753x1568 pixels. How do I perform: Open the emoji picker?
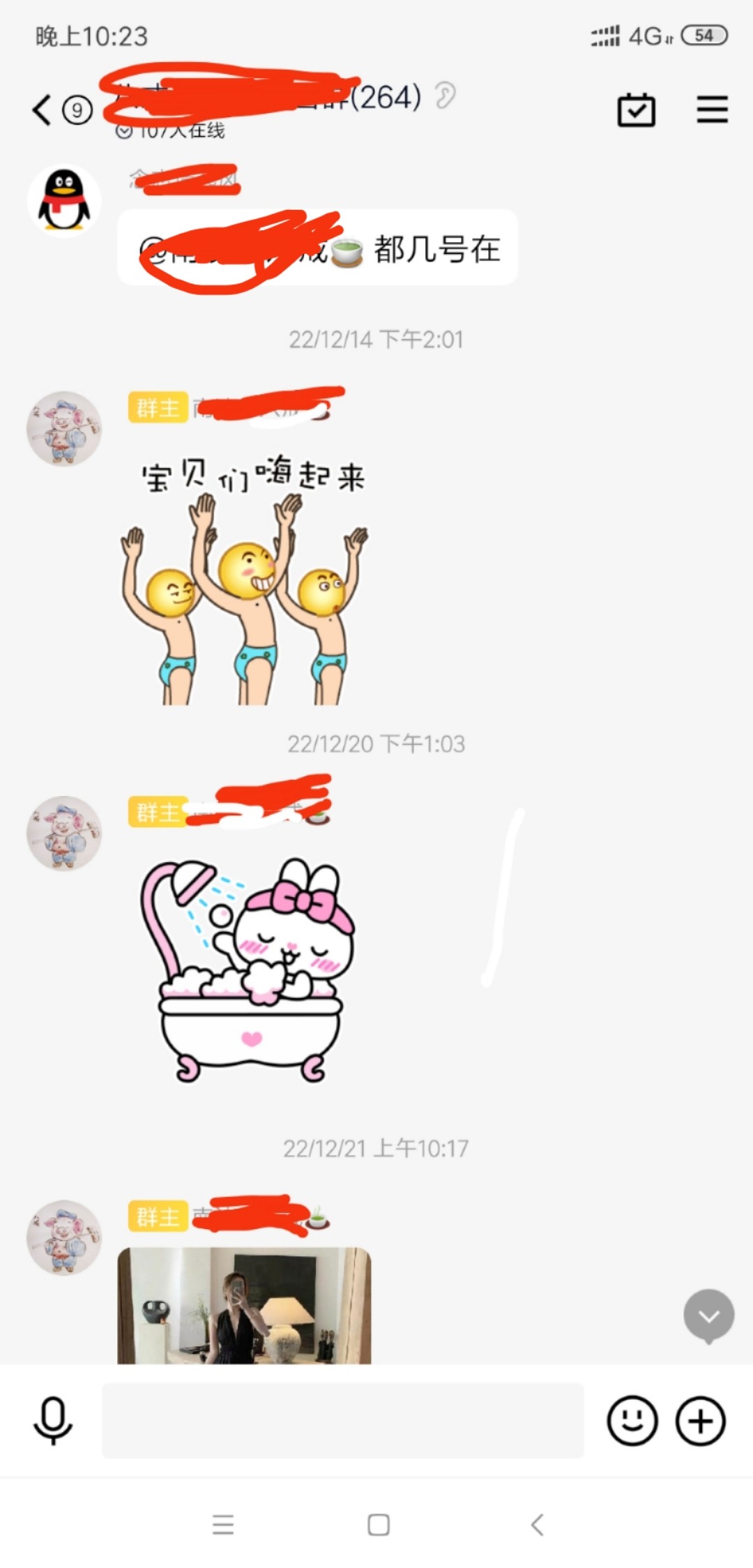[x=632, y=1420]
